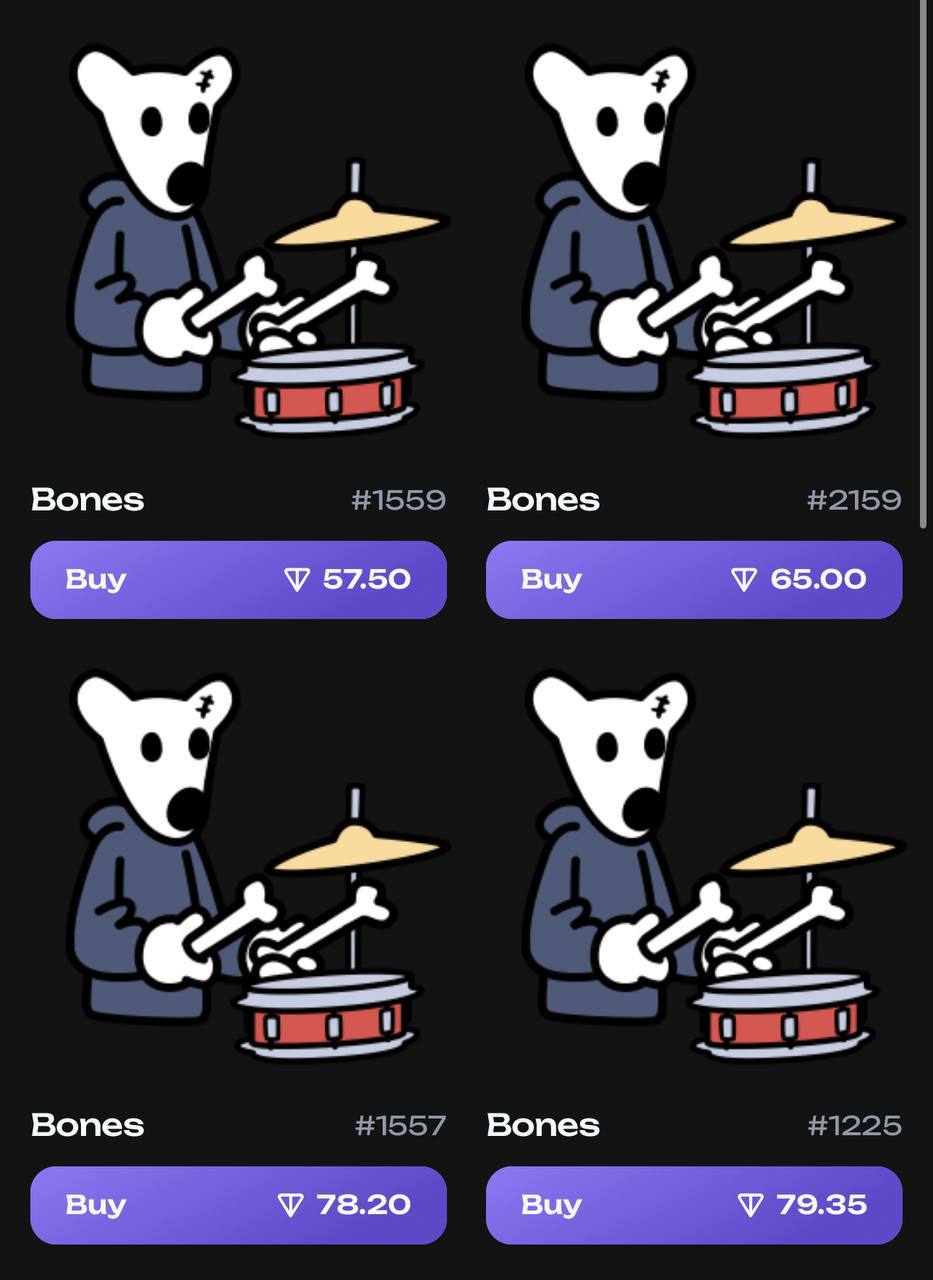View the Bones #1225 item image

694,865
